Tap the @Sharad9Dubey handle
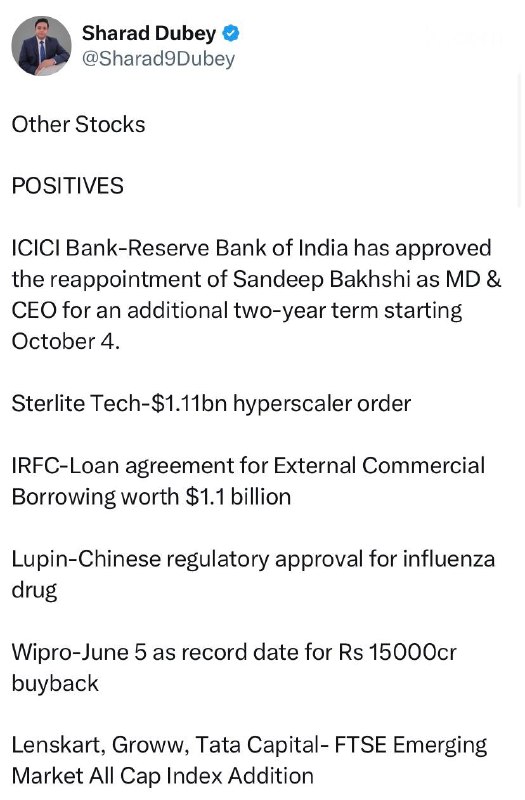The image size is (525, 800). pyautogui.click(x=158, y=59)
